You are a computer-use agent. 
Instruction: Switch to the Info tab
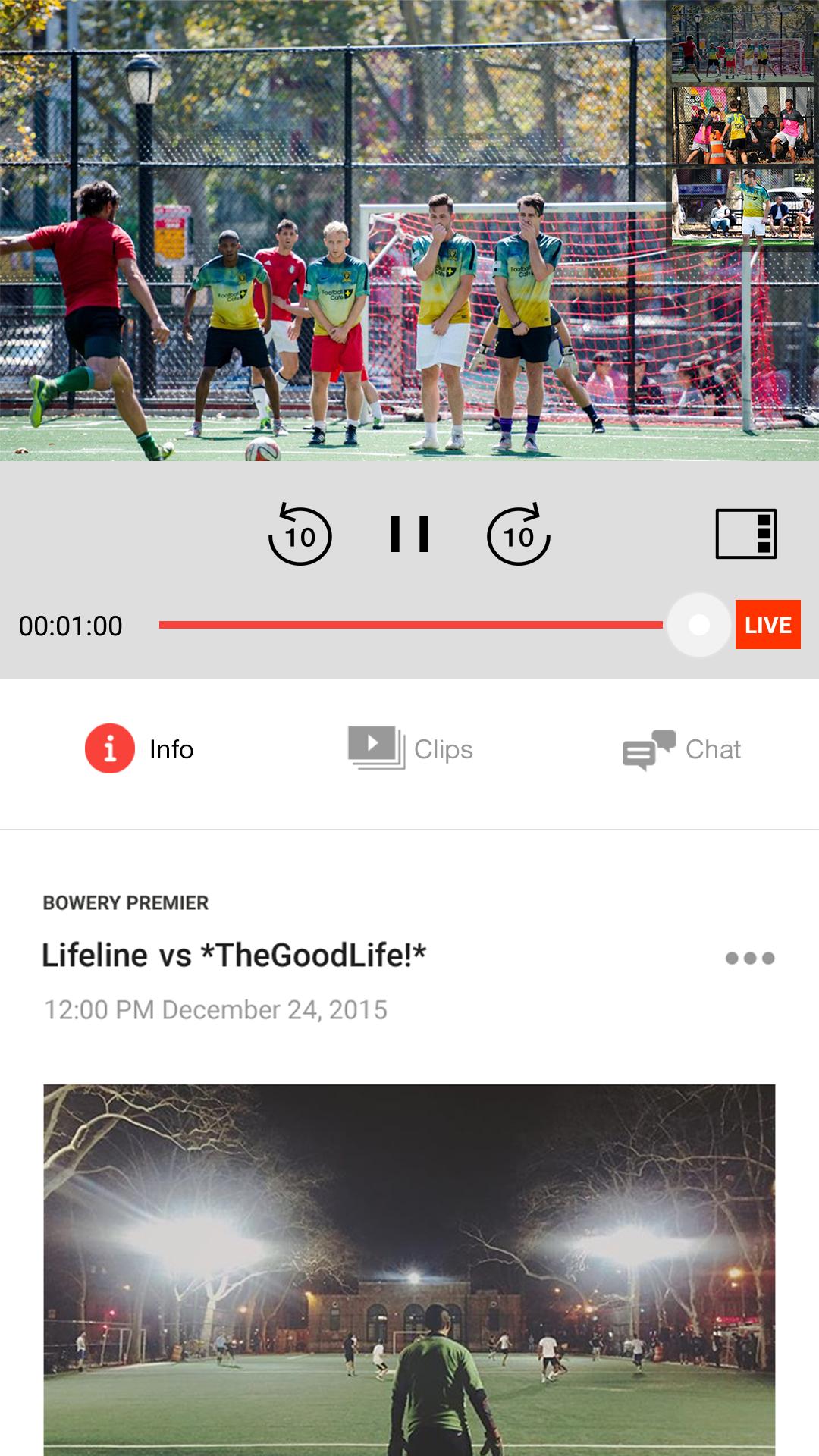pos(140,749)
